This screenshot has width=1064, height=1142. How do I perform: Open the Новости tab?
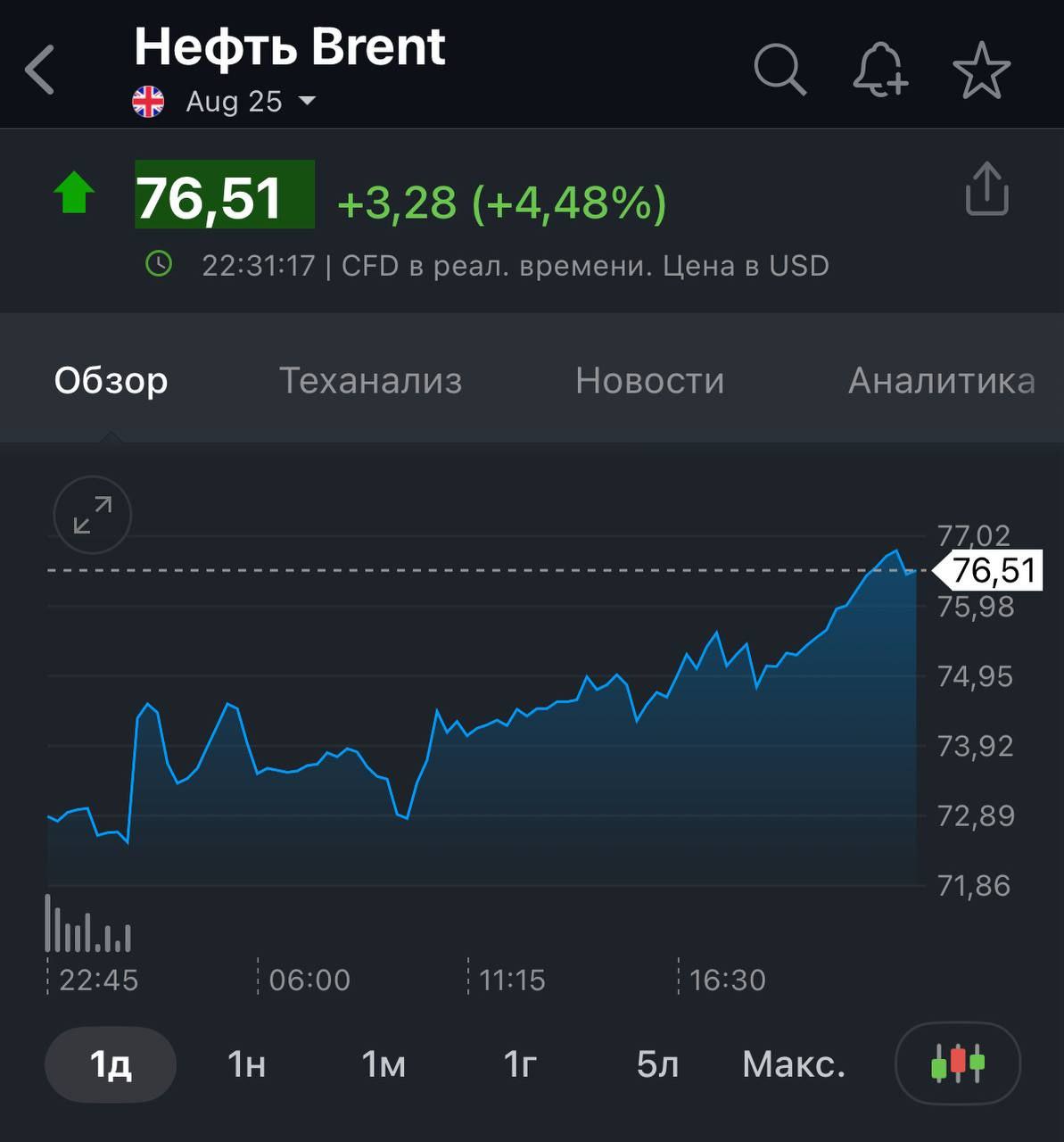[649, 381]
